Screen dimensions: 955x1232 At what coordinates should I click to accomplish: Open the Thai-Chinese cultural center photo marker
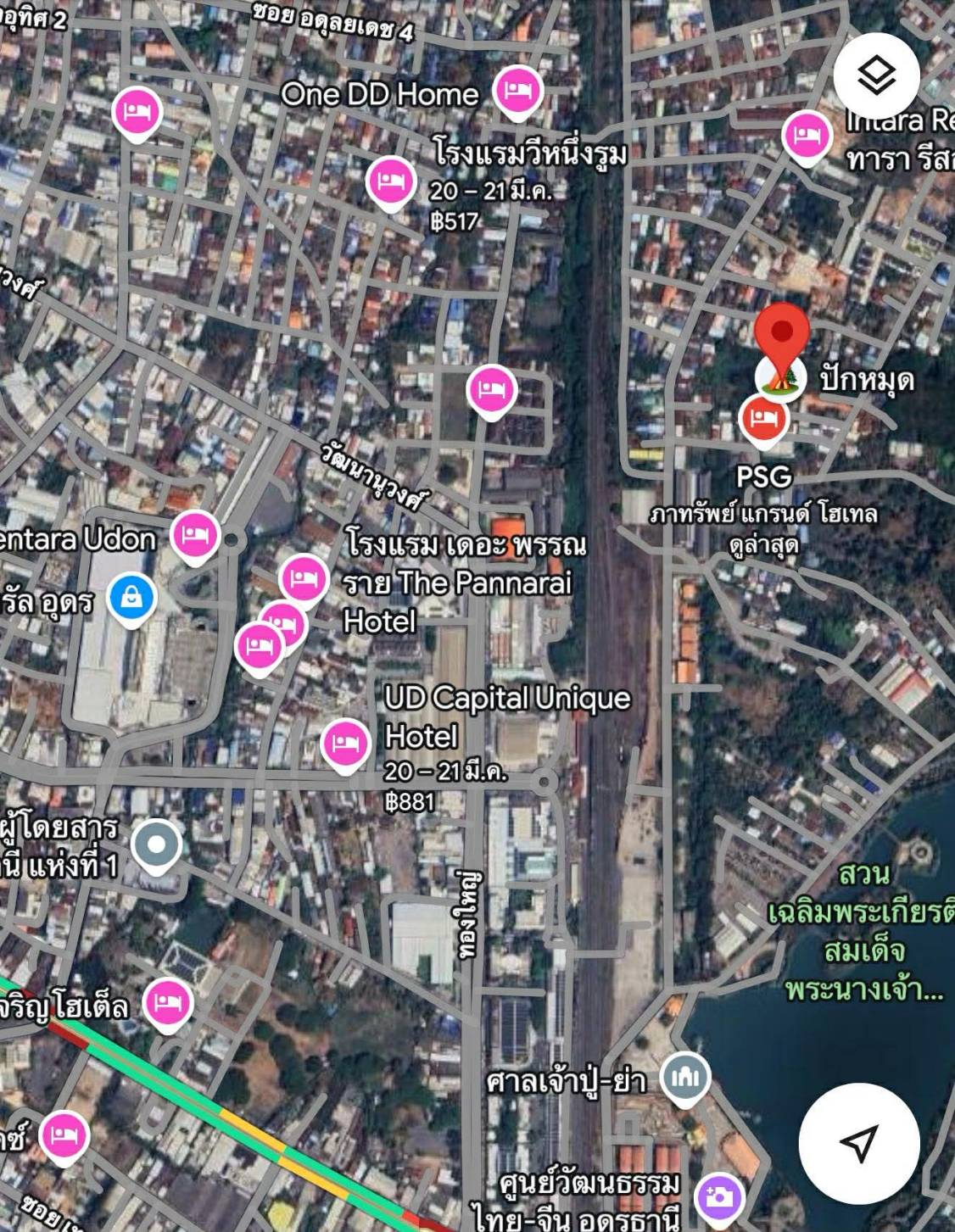[719, 1197]
